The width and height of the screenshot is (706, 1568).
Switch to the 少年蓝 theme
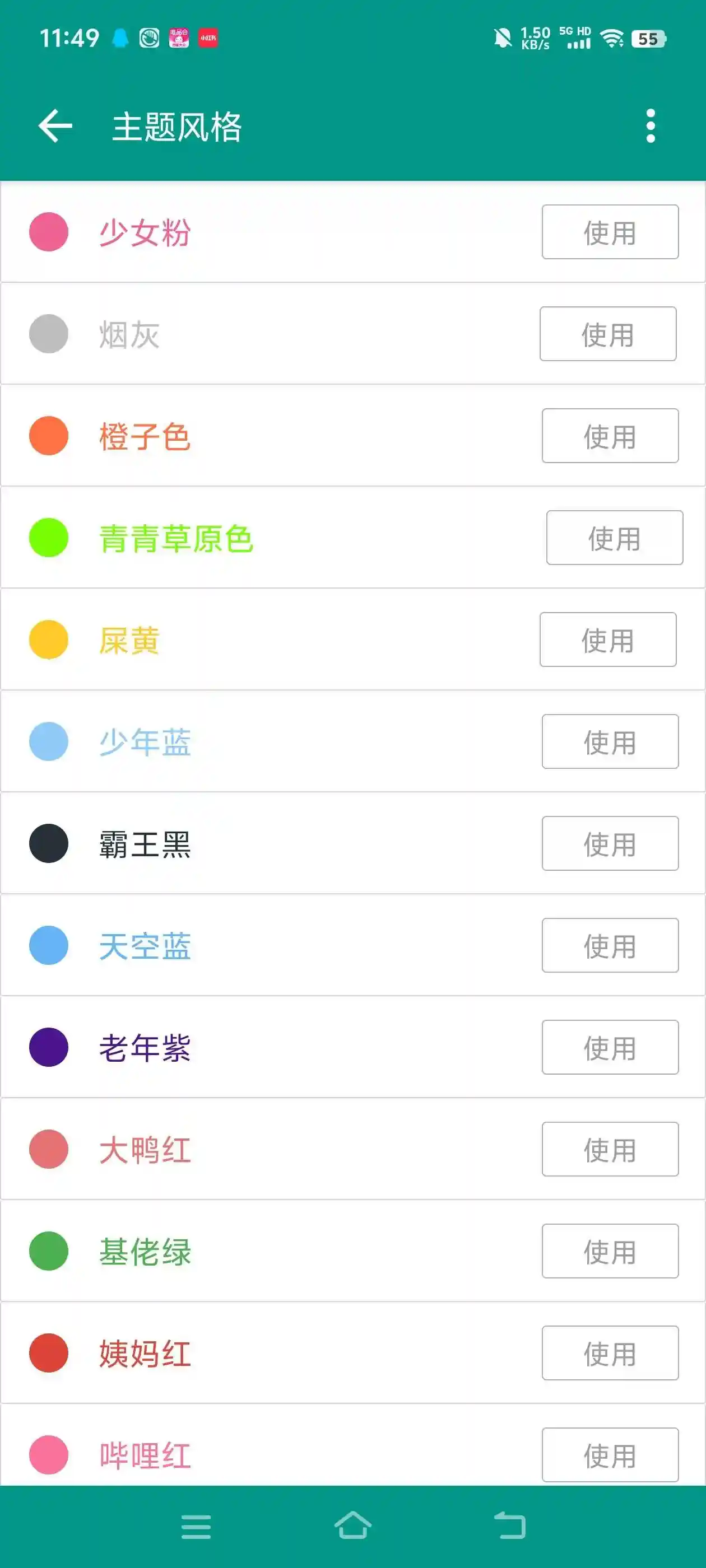click(x=610, y=741)
